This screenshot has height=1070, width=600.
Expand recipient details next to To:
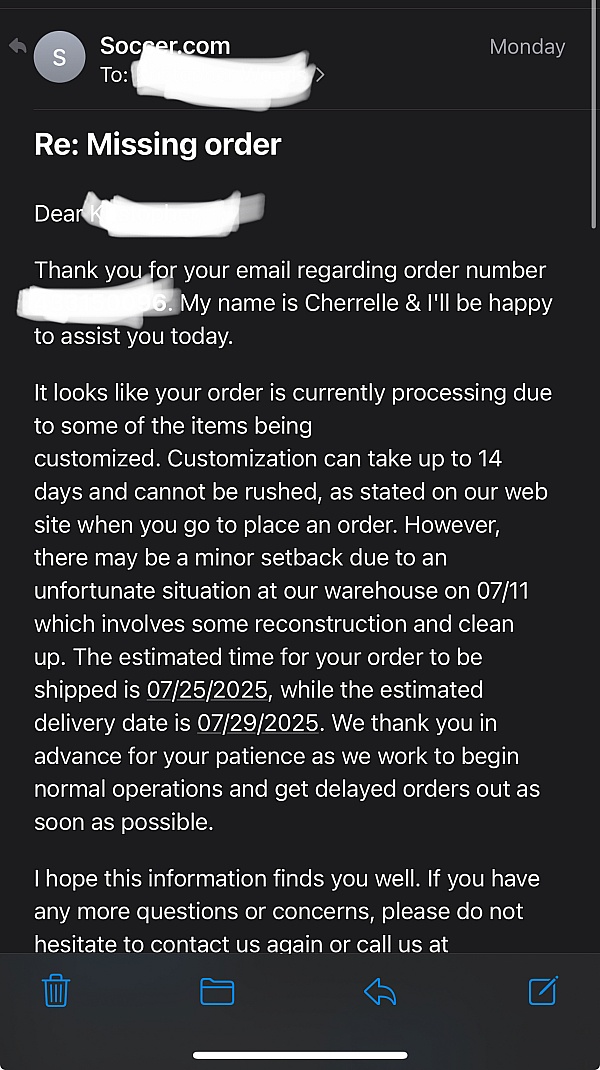[x=319, y=74]
